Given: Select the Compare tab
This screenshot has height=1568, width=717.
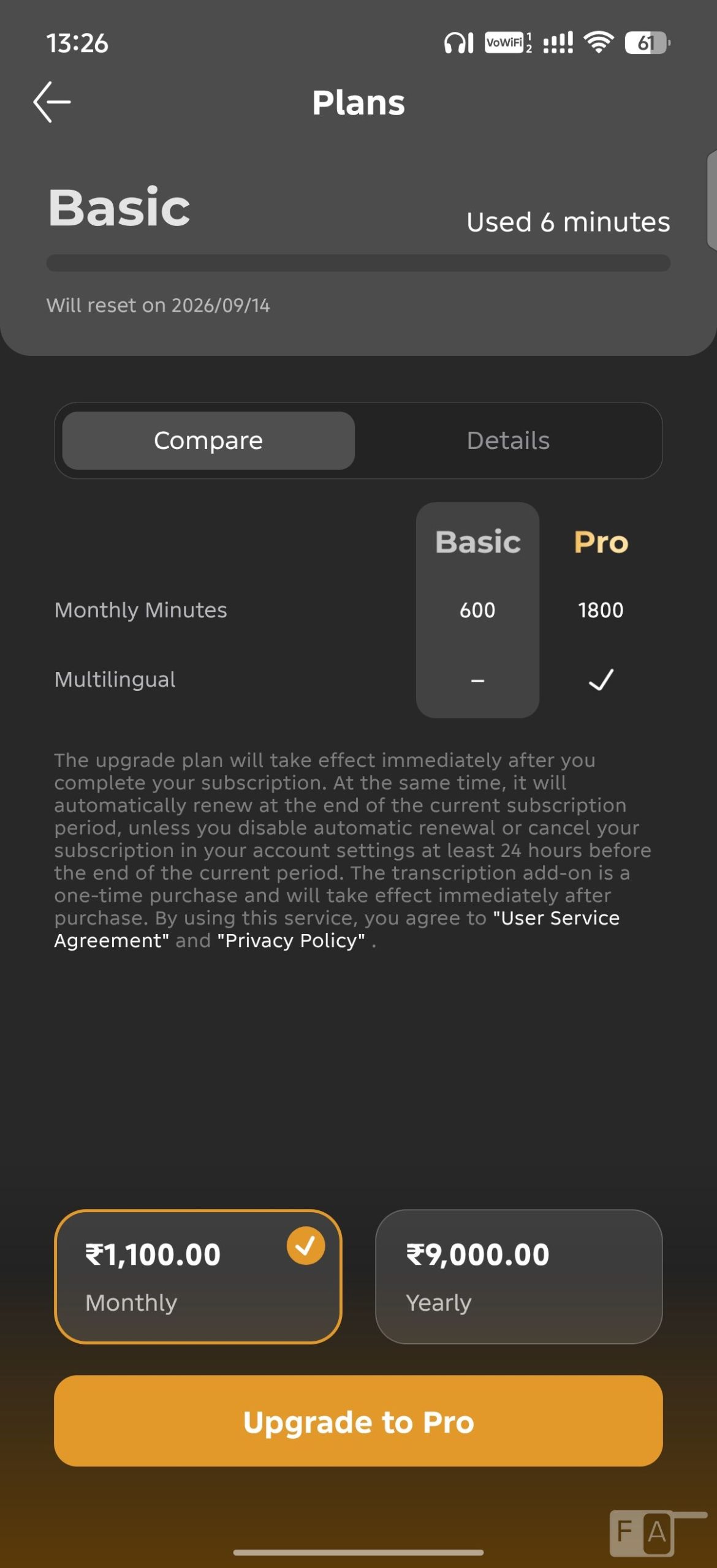Looking at the screenshot, I should click(x=208, y=440).
